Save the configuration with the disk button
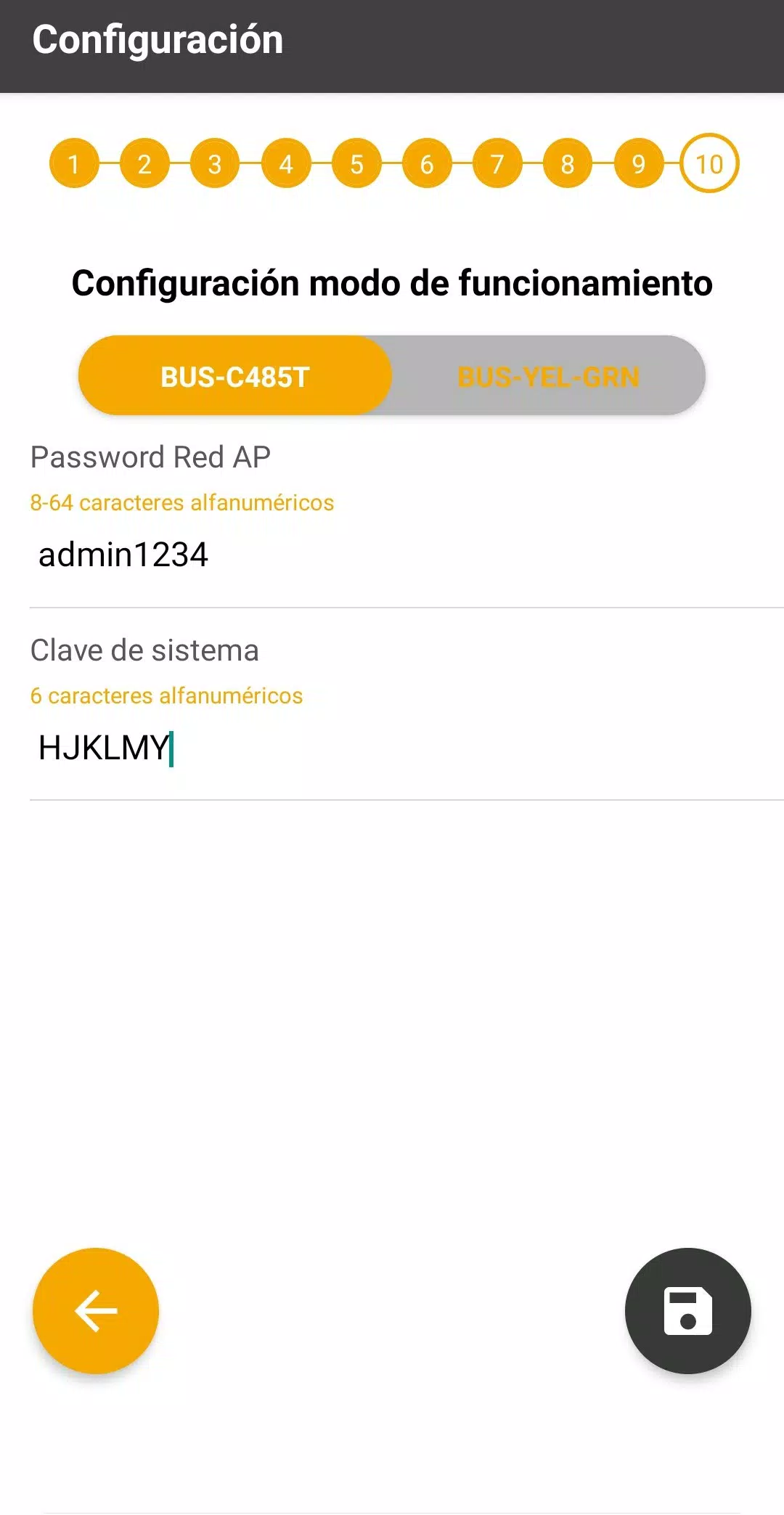The image size is (784, 1515). coord(687,1310)
